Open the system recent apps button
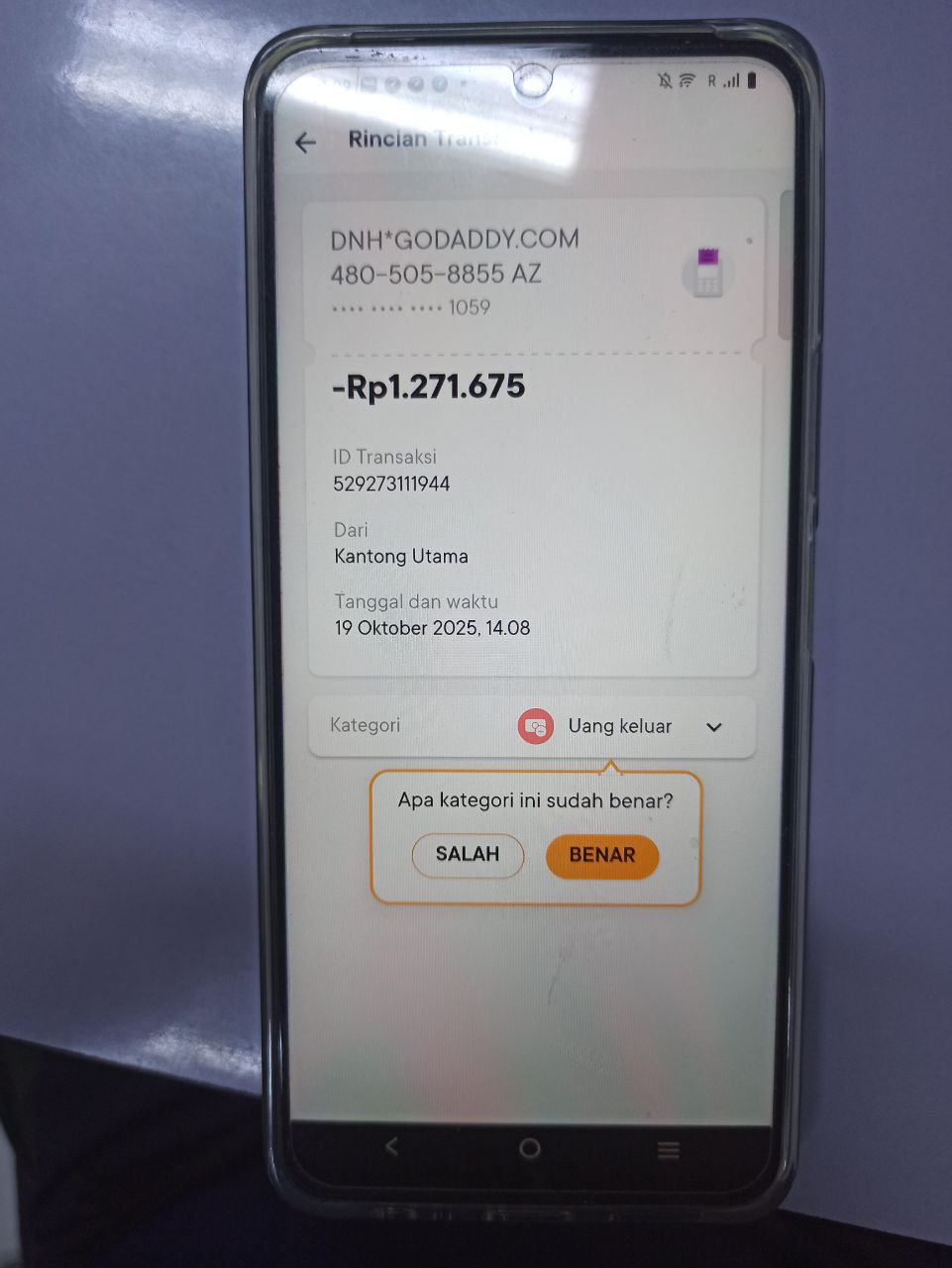The height and width of the screenshot is (1268, 952). point(669,1150)
